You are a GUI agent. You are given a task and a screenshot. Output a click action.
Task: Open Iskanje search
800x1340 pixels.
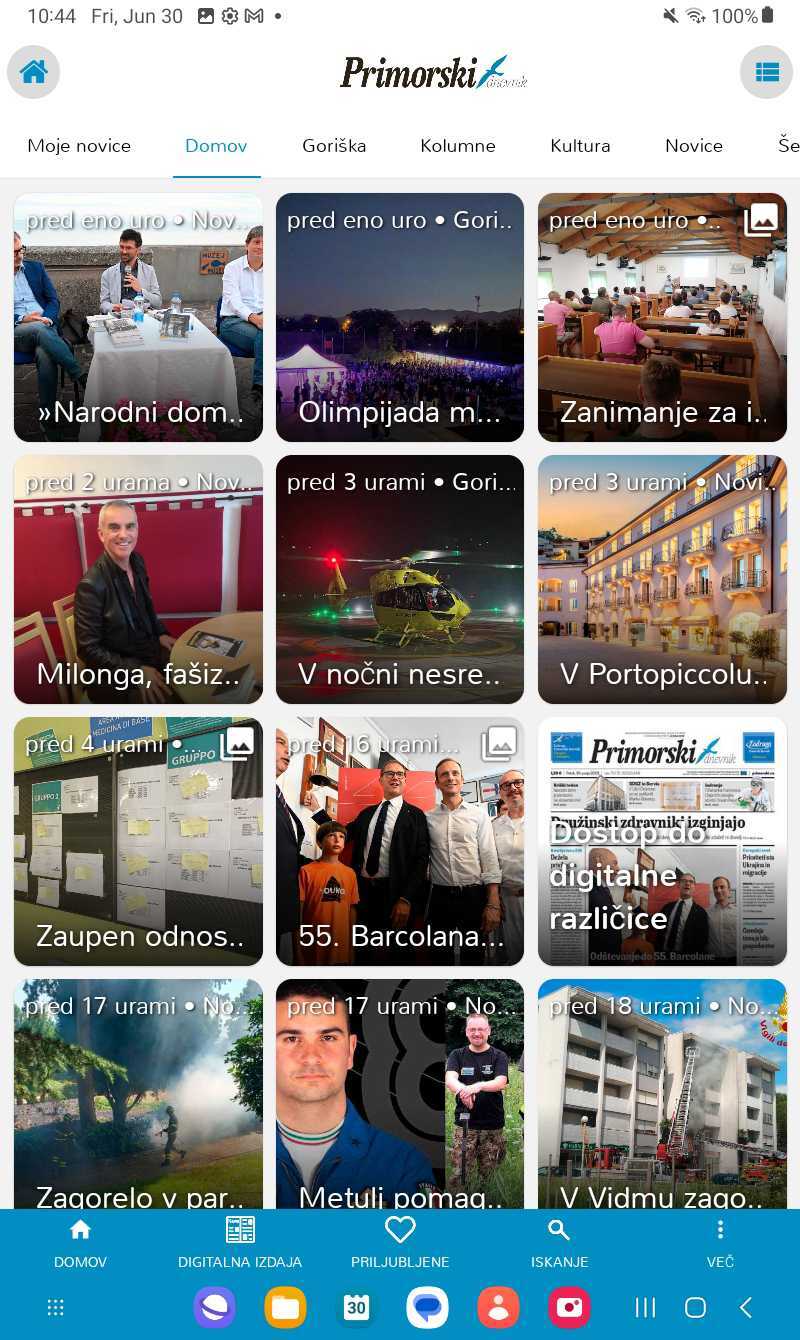(x=559, y=1243)
